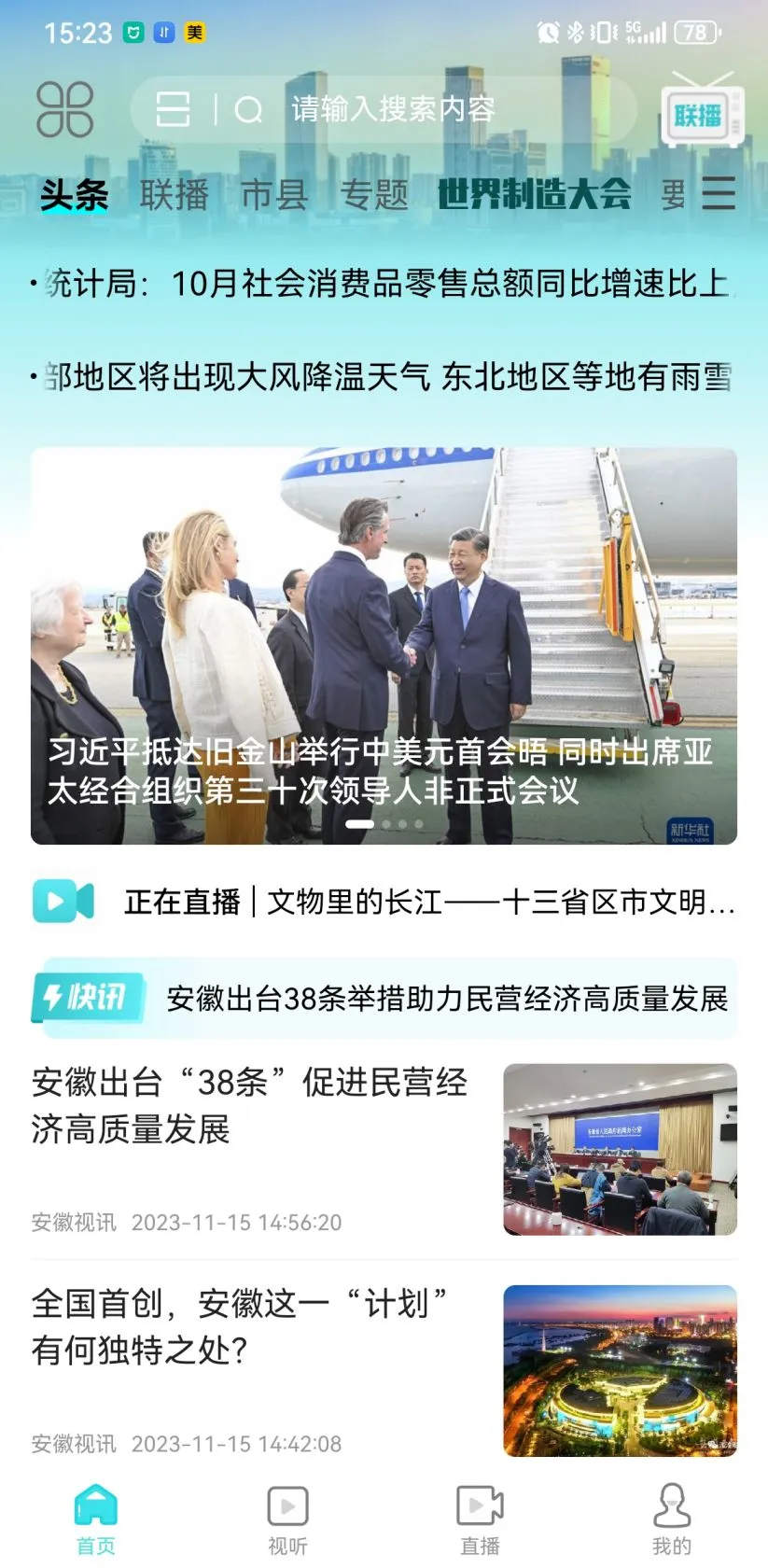Go to the 直播 bottom tab

pyautogui.click(x=480, y=1519)
